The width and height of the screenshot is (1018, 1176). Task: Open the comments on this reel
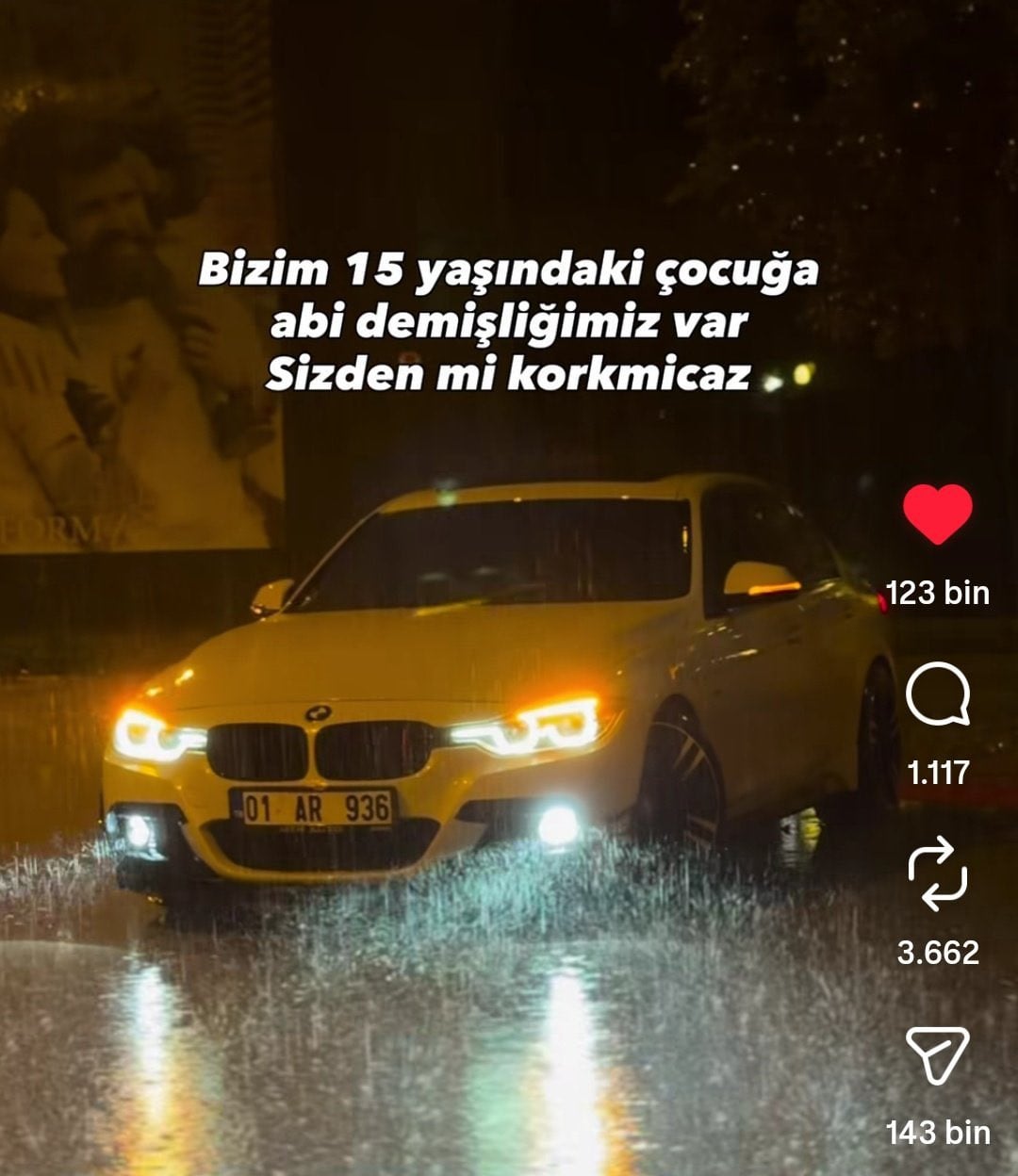(937, 695)
